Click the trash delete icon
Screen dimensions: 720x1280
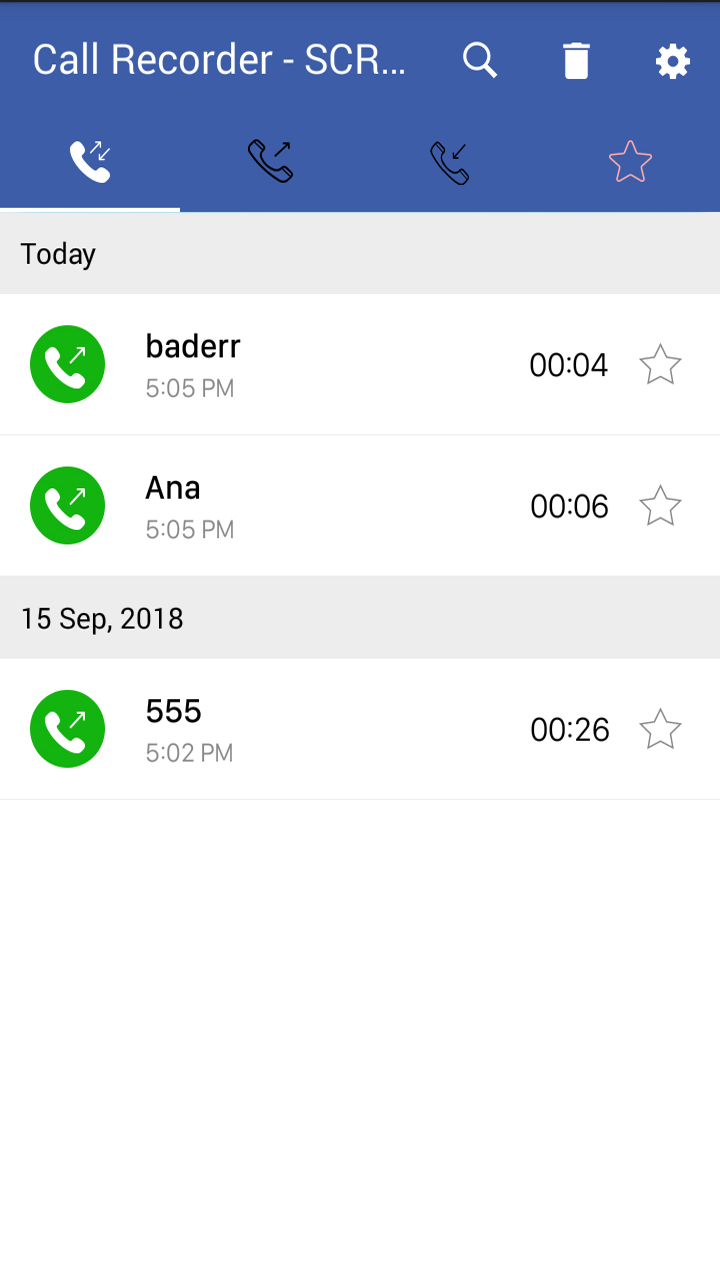pos(577,60)
